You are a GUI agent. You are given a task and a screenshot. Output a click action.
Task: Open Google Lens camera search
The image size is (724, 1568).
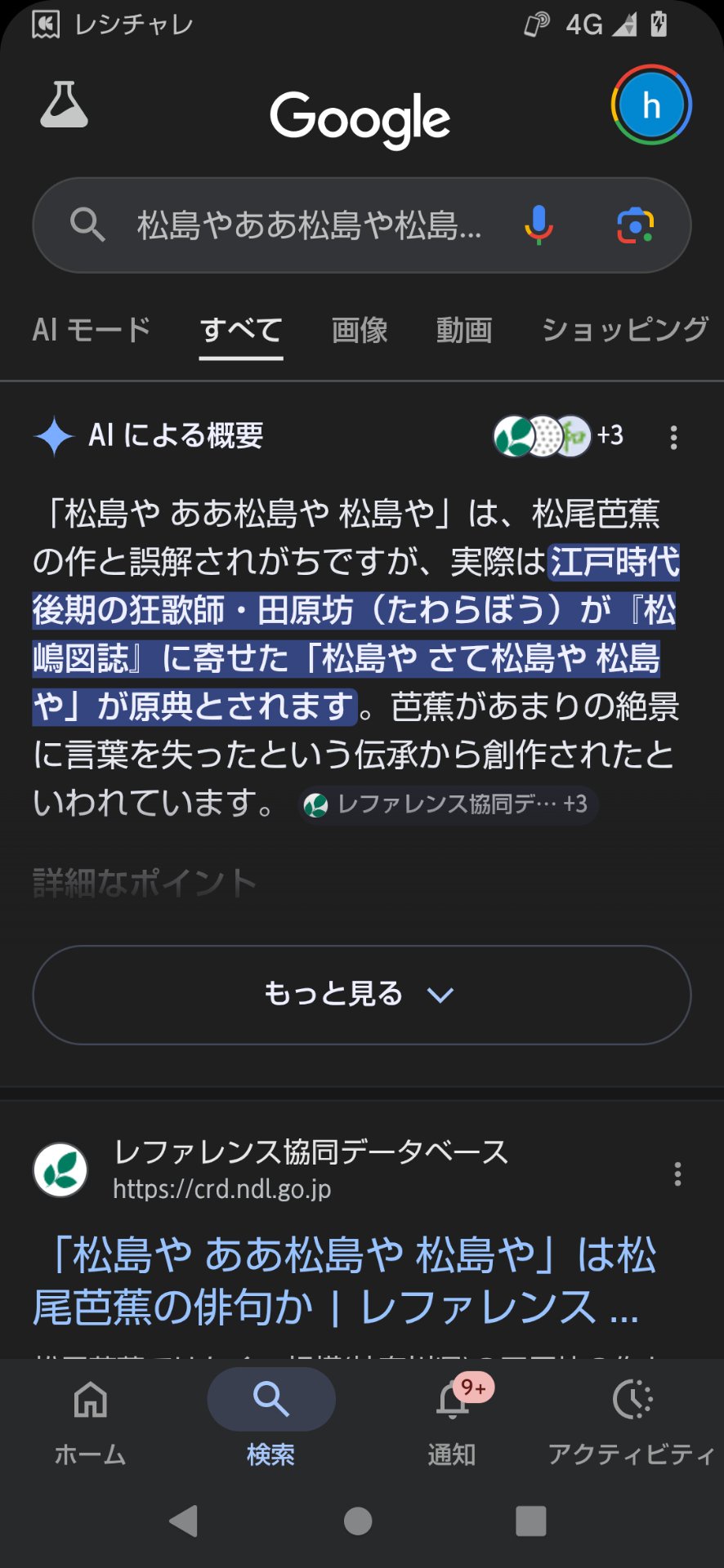coord(635,225)
